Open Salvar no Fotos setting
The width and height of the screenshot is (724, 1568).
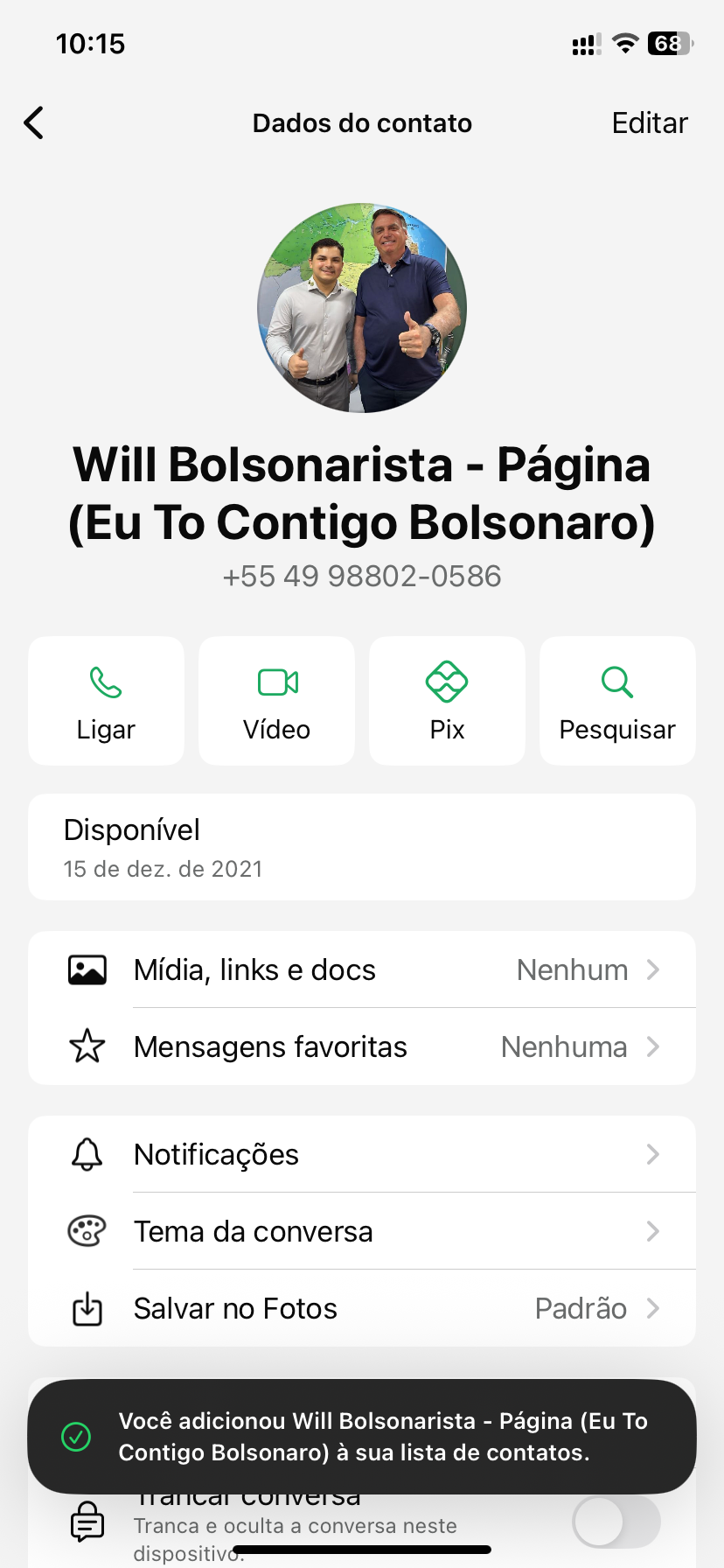[362, 1308]
